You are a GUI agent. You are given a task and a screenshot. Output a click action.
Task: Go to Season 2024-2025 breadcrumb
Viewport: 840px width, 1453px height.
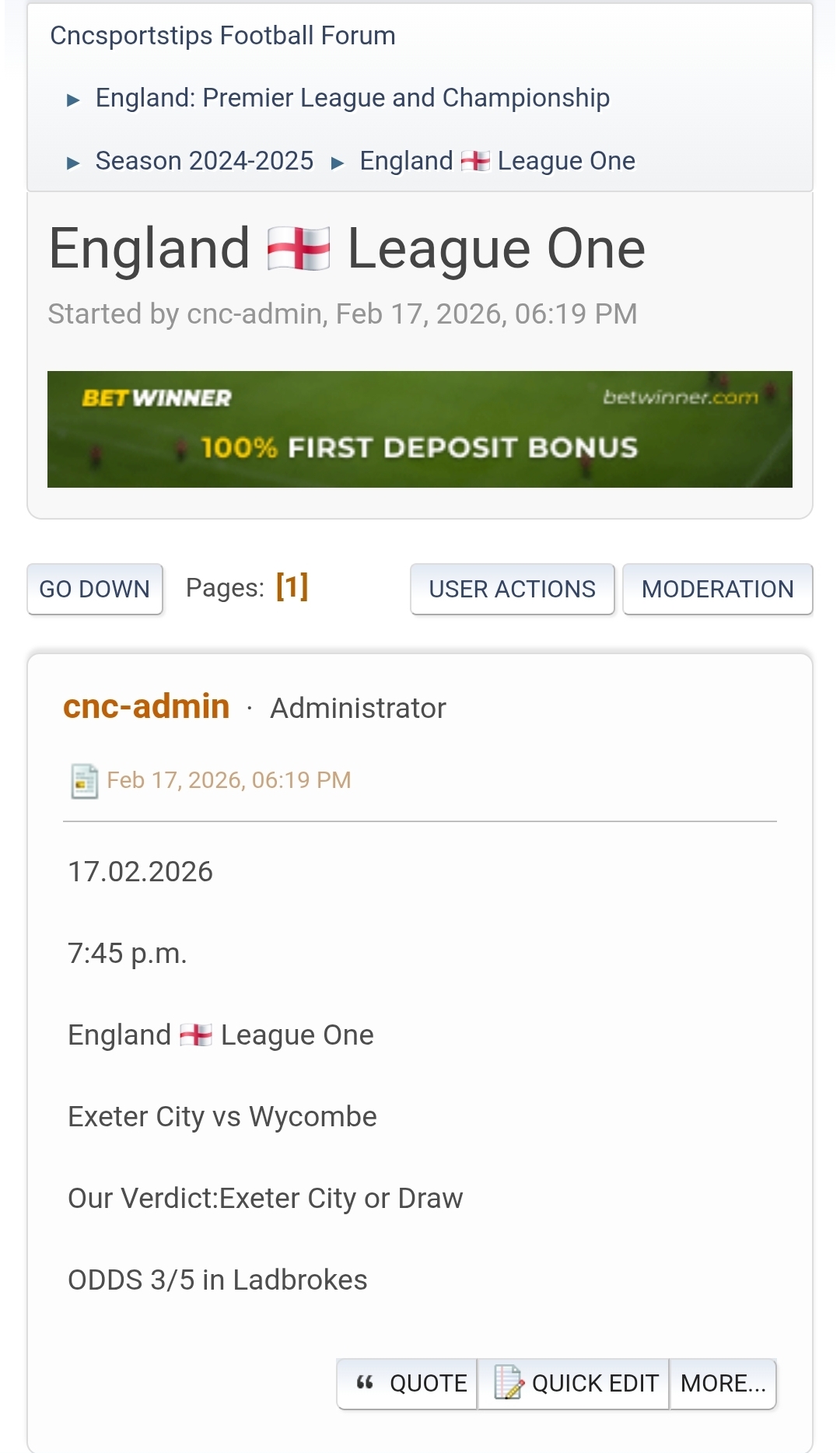204,161
